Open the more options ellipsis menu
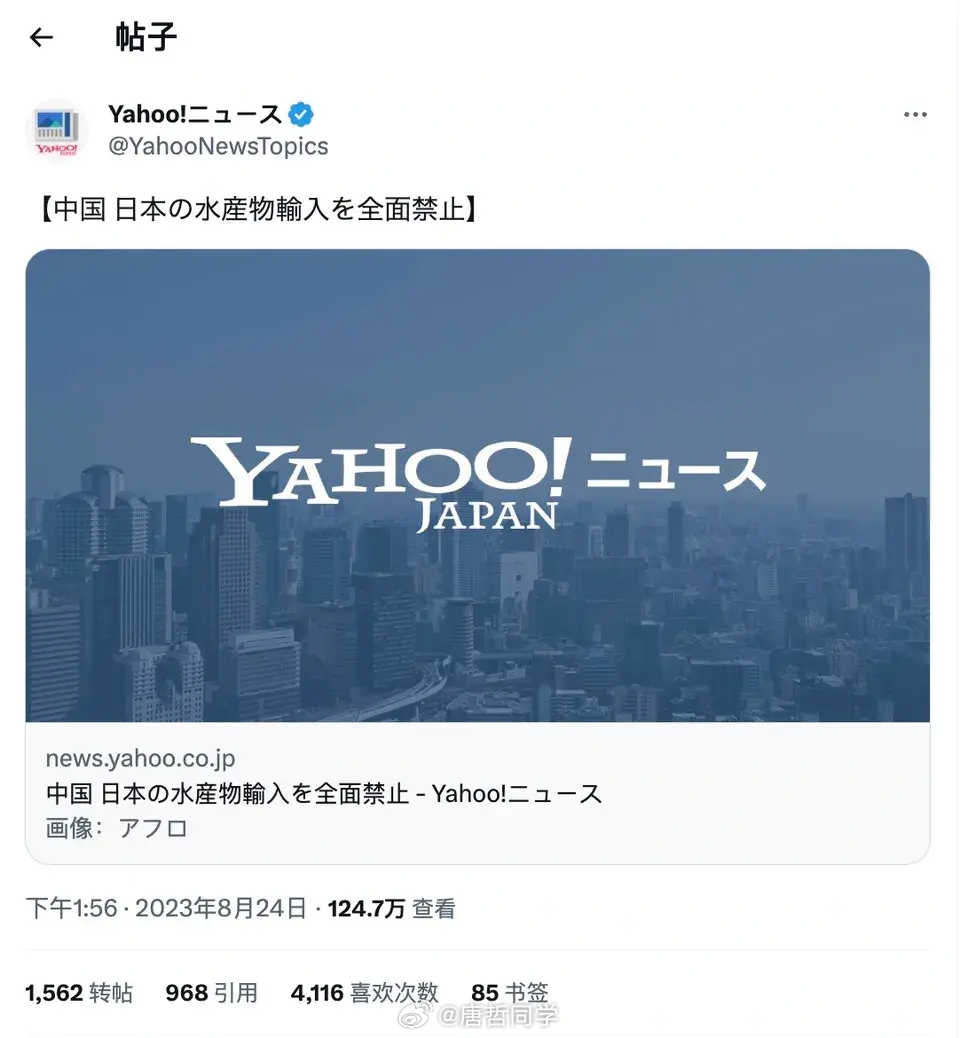The height and width of the screenshot is (1038, 960). click(915, 114)
